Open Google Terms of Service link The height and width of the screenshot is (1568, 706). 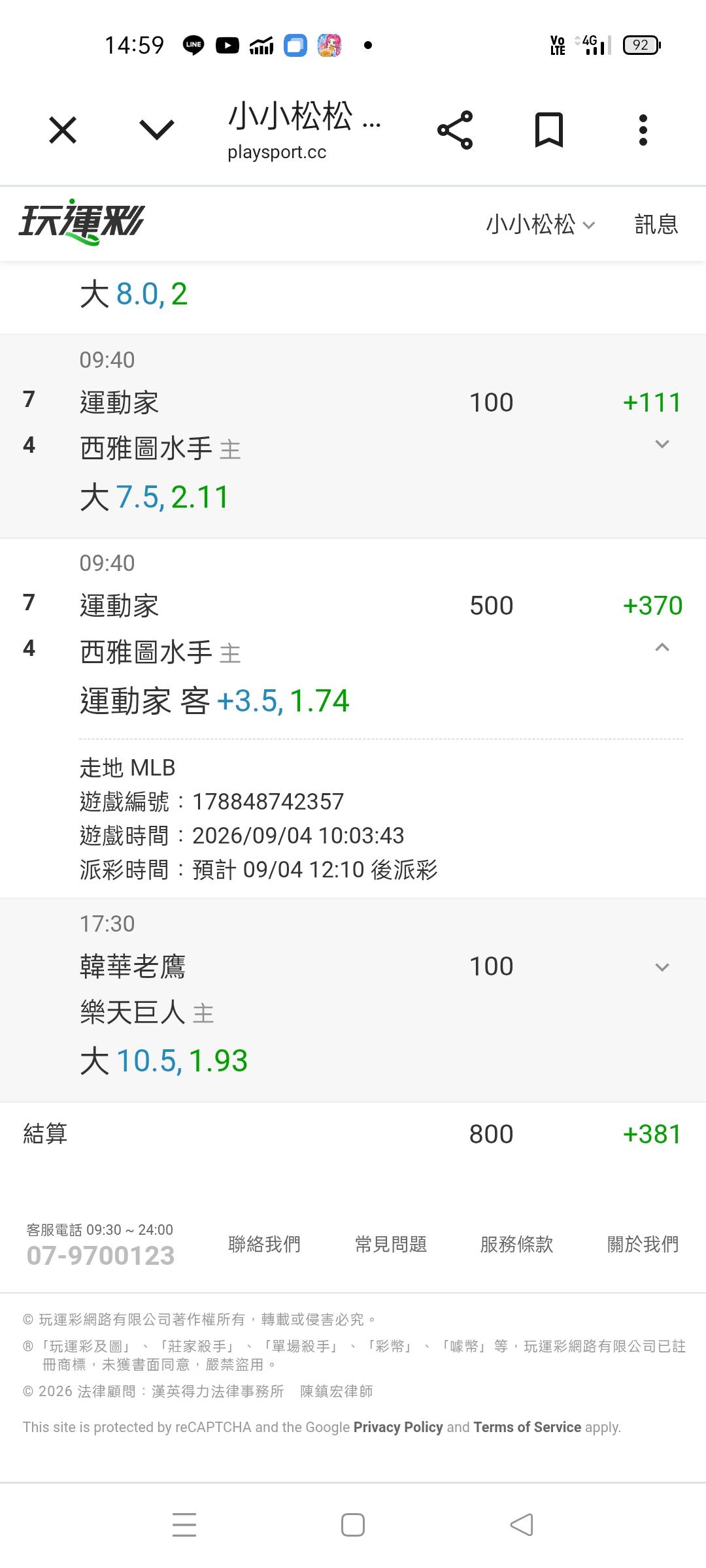(x=527, y=1427)
